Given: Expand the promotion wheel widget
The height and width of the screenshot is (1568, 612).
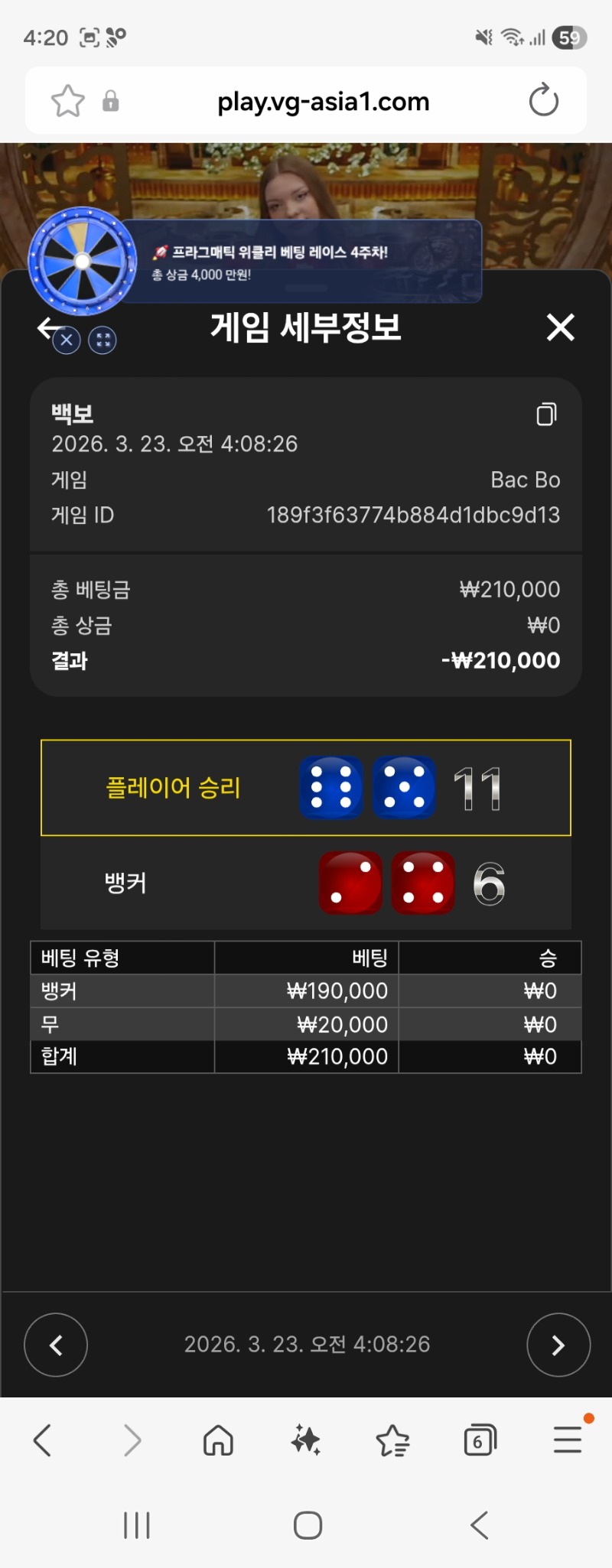Looking at the screenshot, I should point(103,340).
